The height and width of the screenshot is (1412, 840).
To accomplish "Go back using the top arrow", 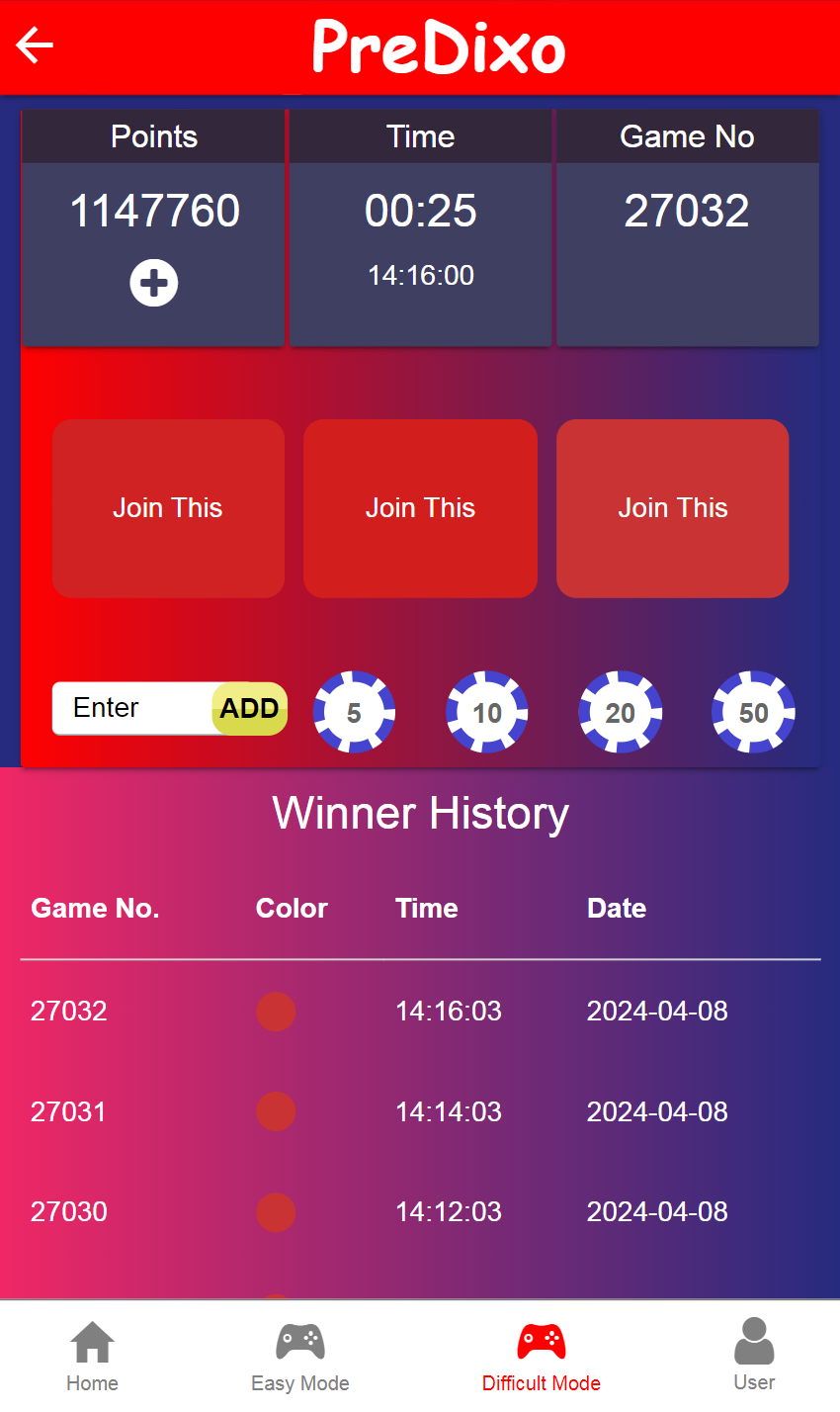I will (x=35, y=45).
